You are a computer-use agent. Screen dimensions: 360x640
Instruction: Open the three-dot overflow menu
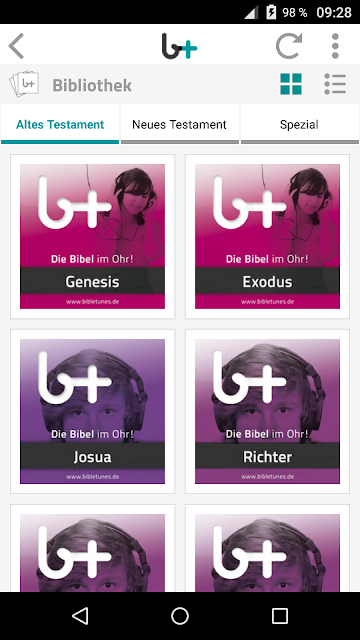coord(335,46)
